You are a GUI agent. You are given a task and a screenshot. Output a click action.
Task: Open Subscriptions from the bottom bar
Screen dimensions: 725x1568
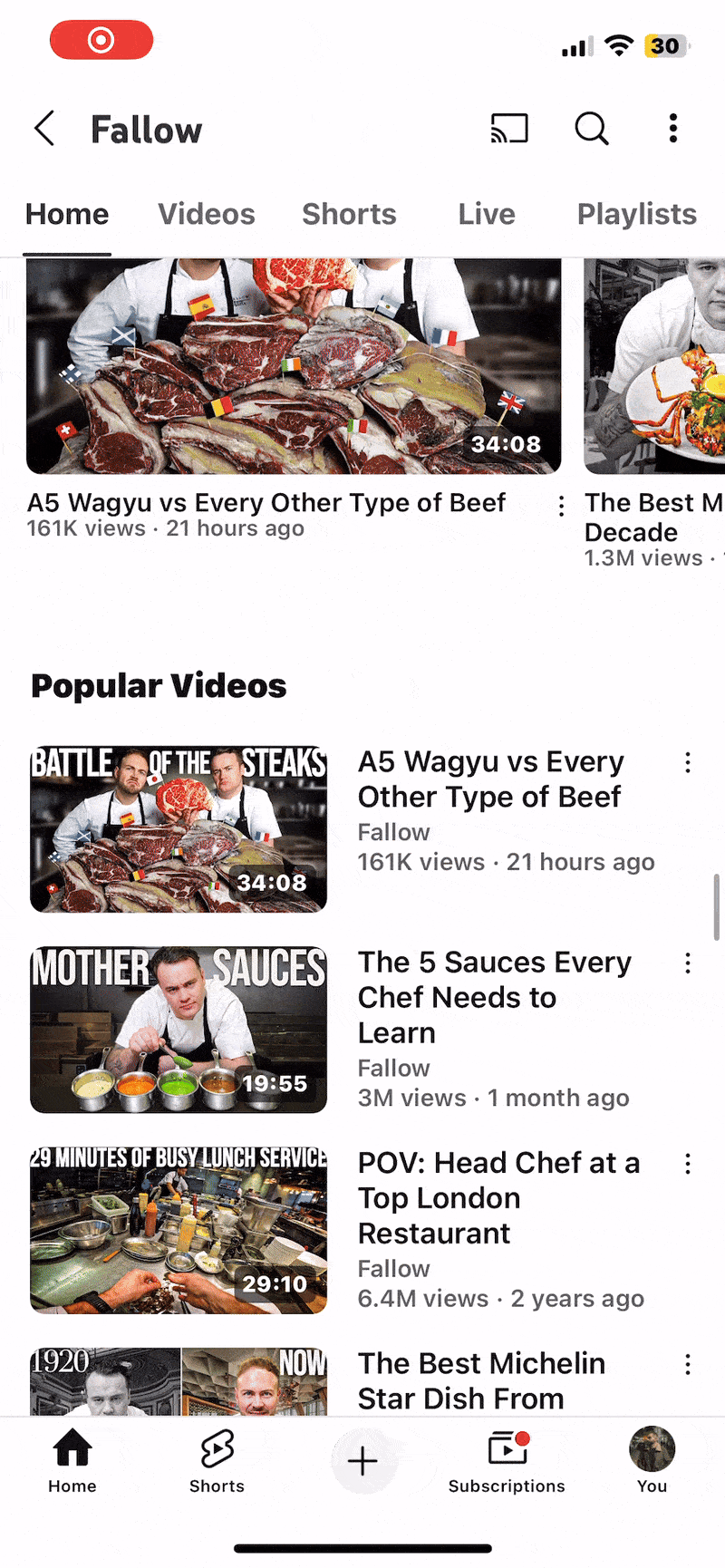pyautogui.click(x=507, y=1459)
